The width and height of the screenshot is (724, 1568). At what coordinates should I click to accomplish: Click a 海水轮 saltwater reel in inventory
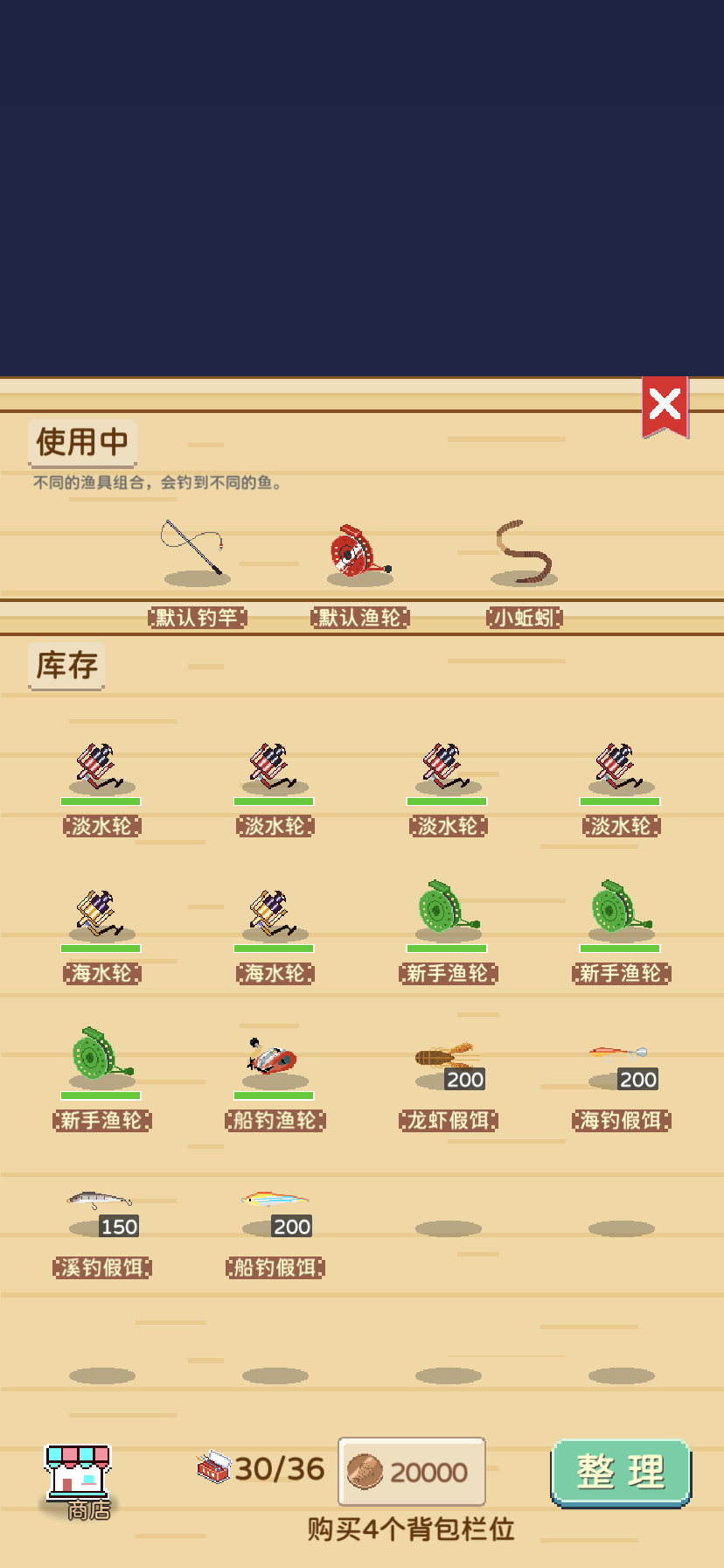(102, 917)
